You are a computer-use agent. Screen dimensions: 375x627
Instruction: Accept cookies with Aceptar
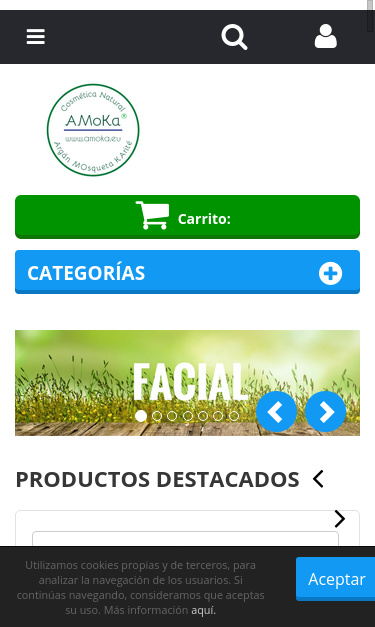point(336,579)
